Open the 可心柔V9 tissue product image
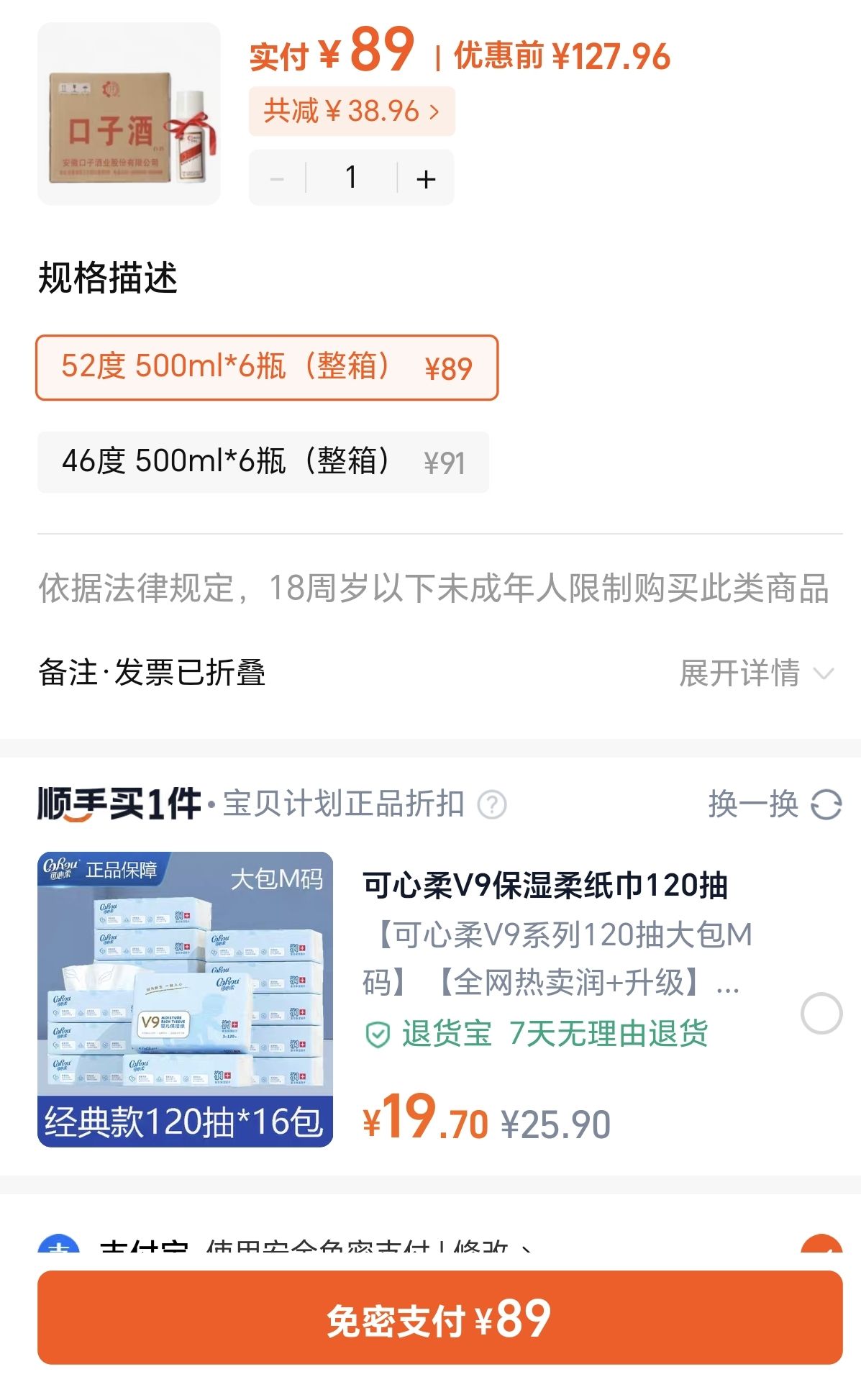 pyautogui.click(x=185, y=999)
